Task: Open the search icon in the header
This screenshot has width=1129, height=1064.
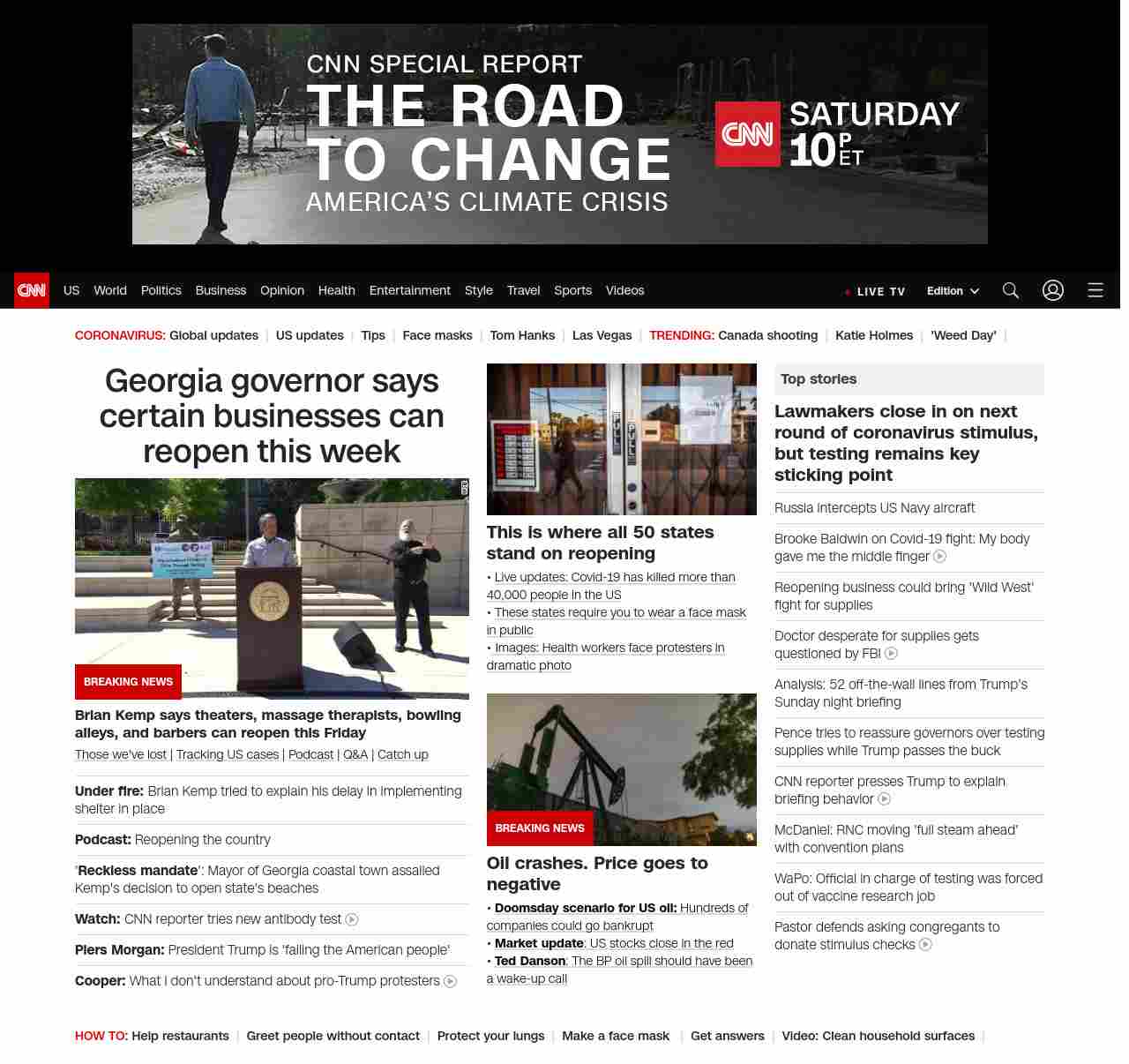Action: [1010, 290]
